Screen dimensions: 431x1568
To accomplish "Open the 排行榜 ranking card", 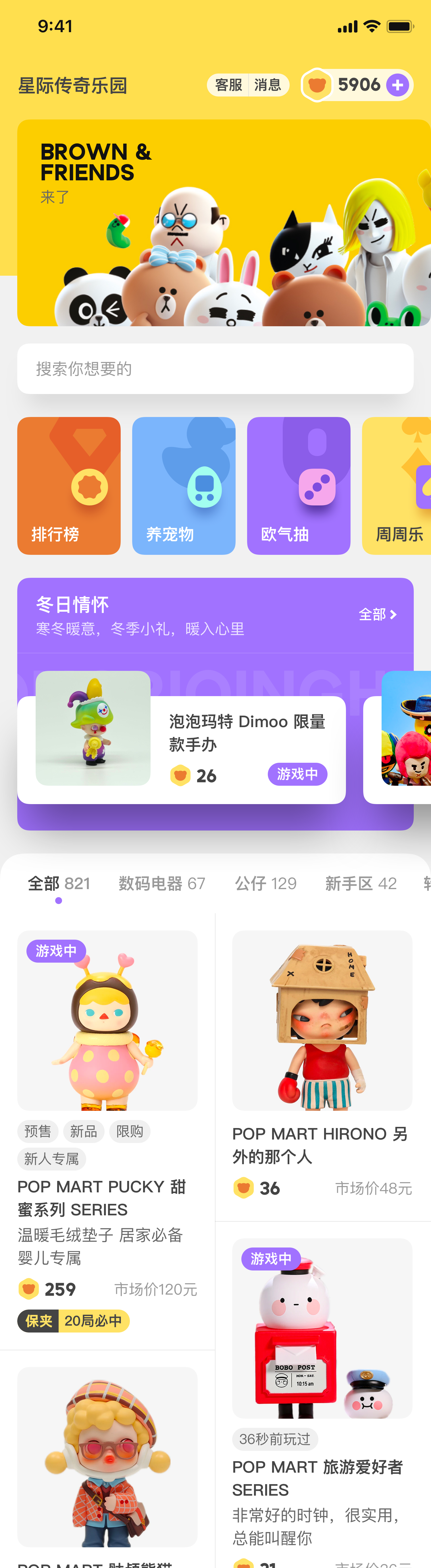I will 69,486.
